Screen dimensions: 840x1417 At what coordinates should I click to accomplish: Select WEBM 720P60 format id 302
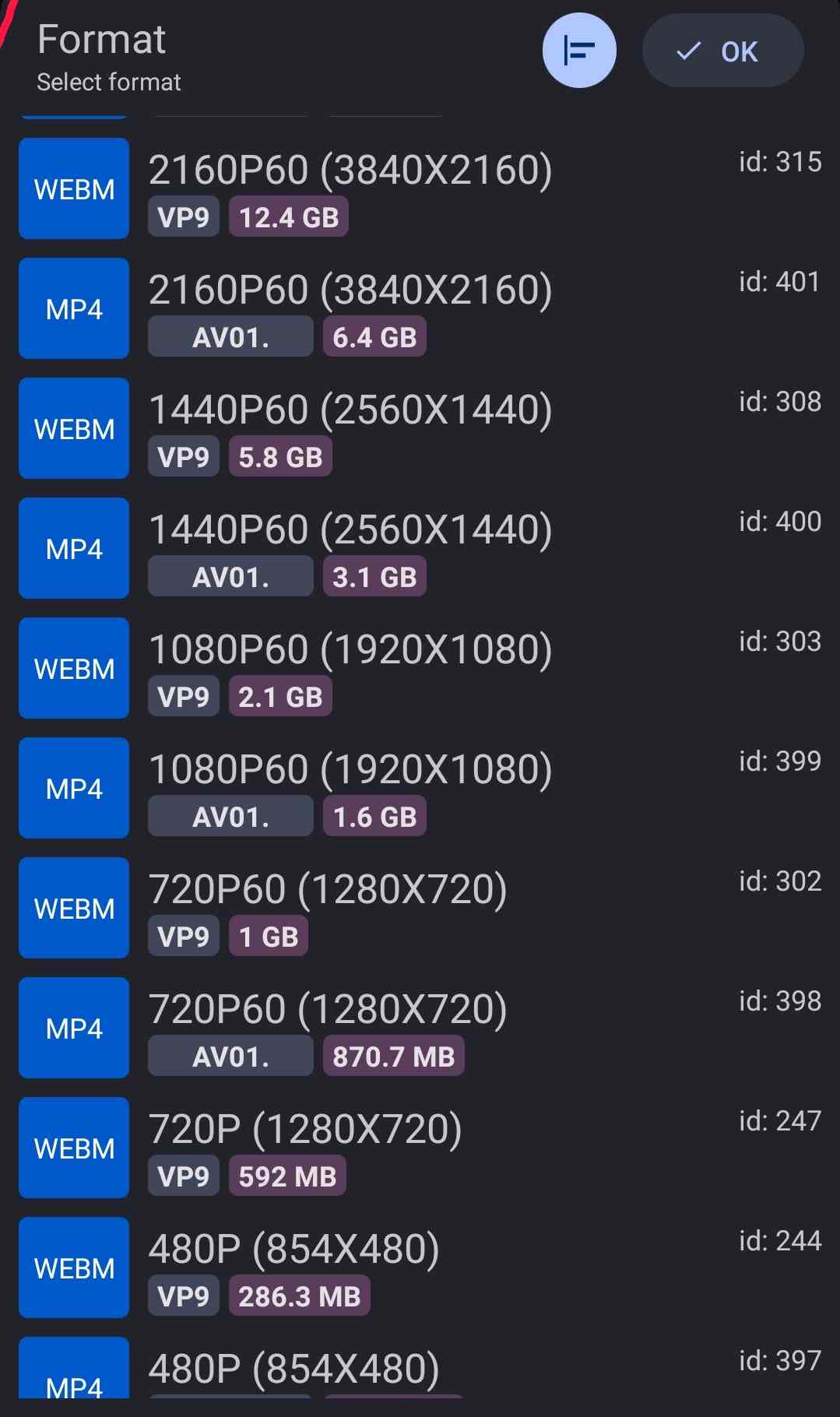(420, 909)
